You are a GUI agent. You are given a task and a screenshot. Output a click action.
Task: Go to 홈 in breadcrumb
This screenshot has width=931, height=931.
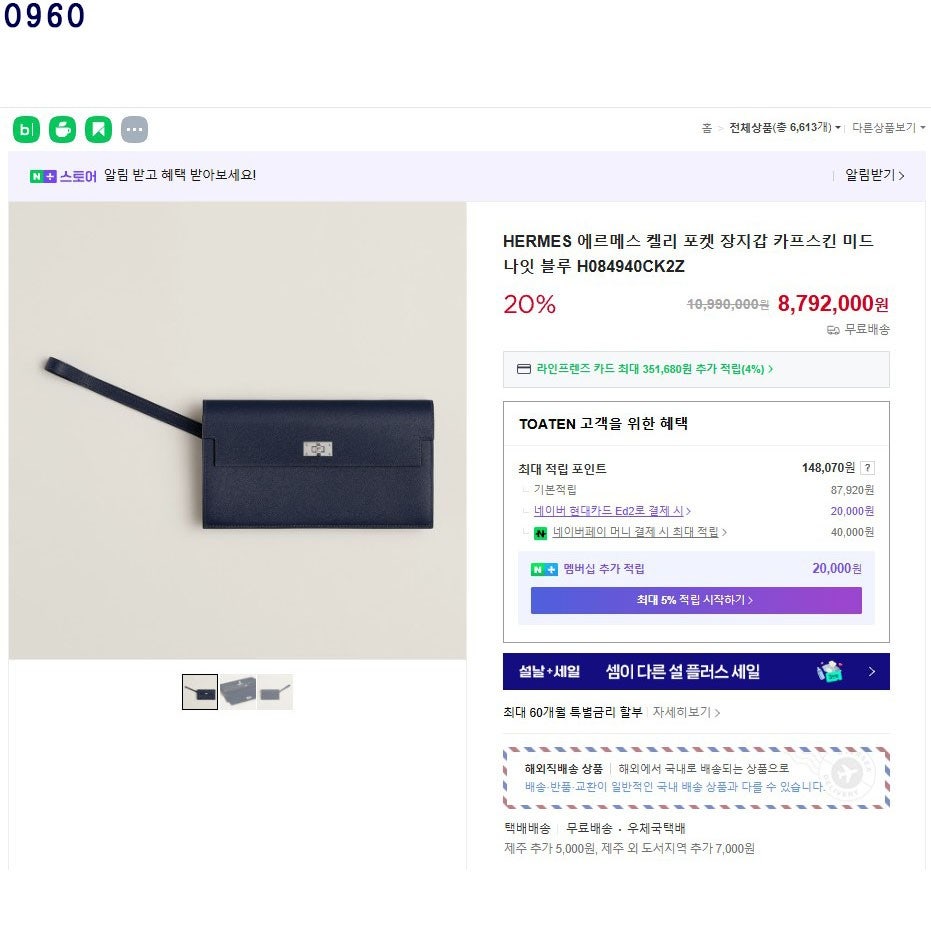706,128
